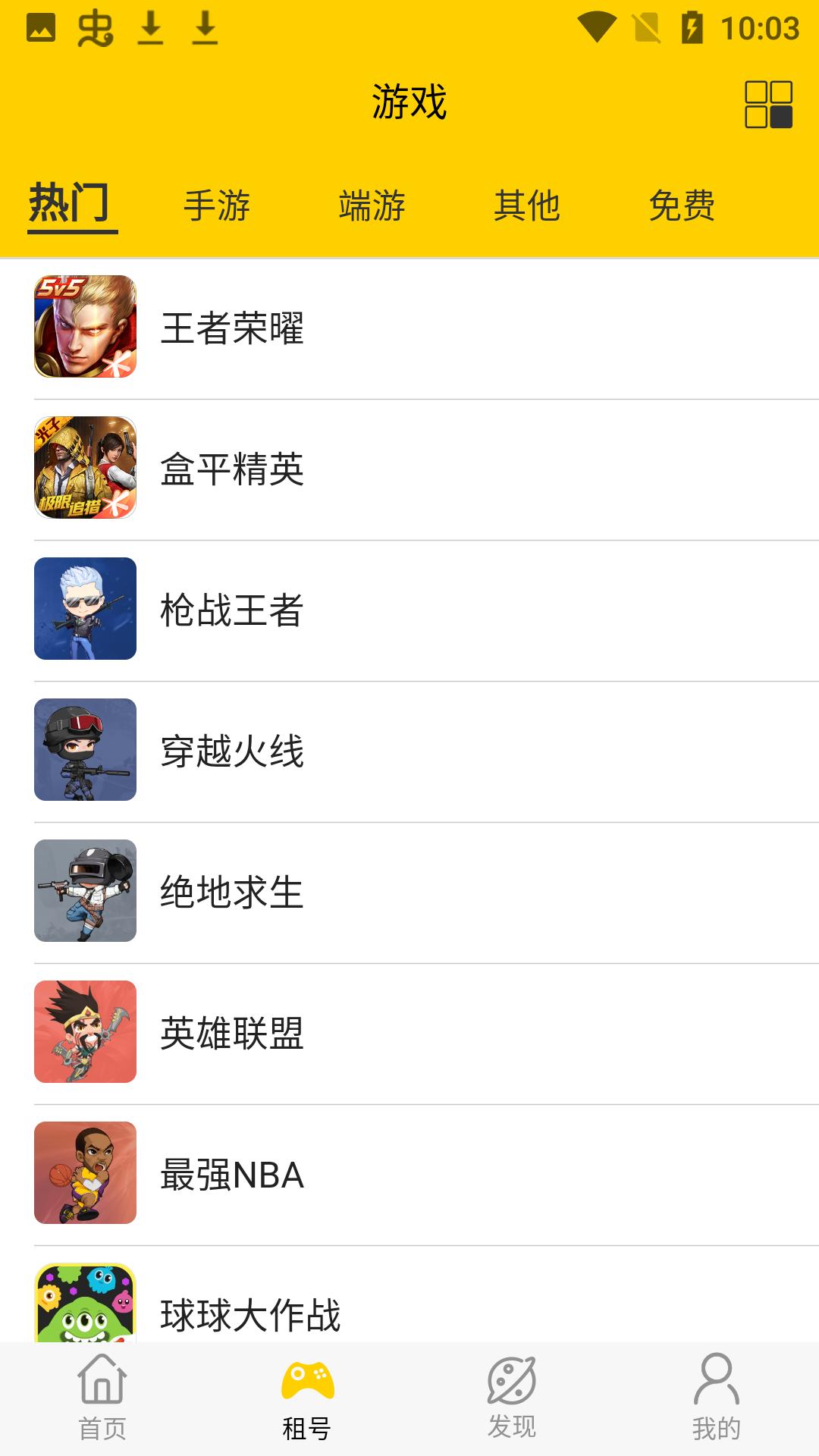Open the 其他 category tab
This screenshot has width=819, height=1456.
[x=528, y=203]
